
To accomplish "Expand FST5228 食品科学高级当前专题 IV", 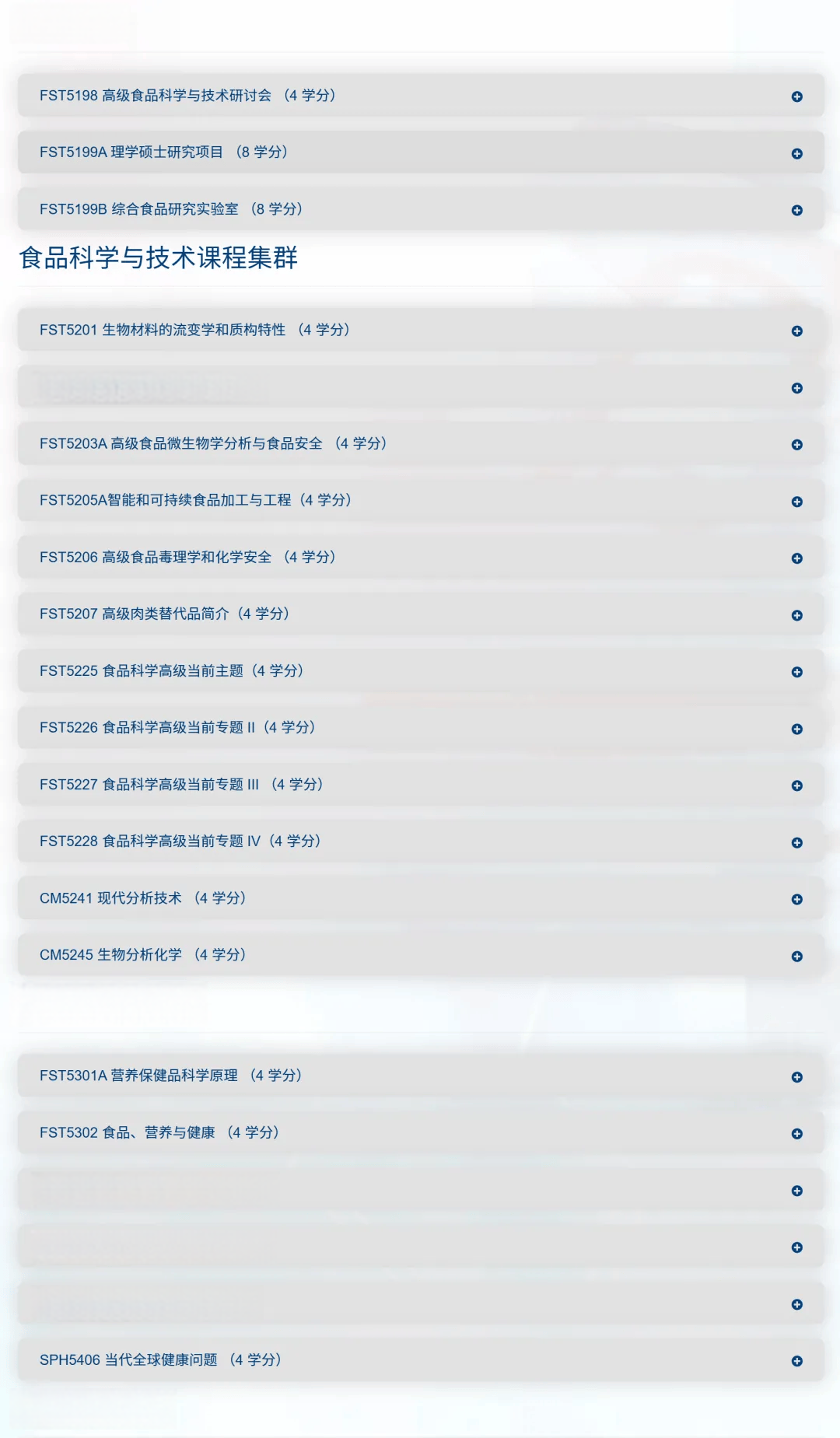I will pos(420,841).
